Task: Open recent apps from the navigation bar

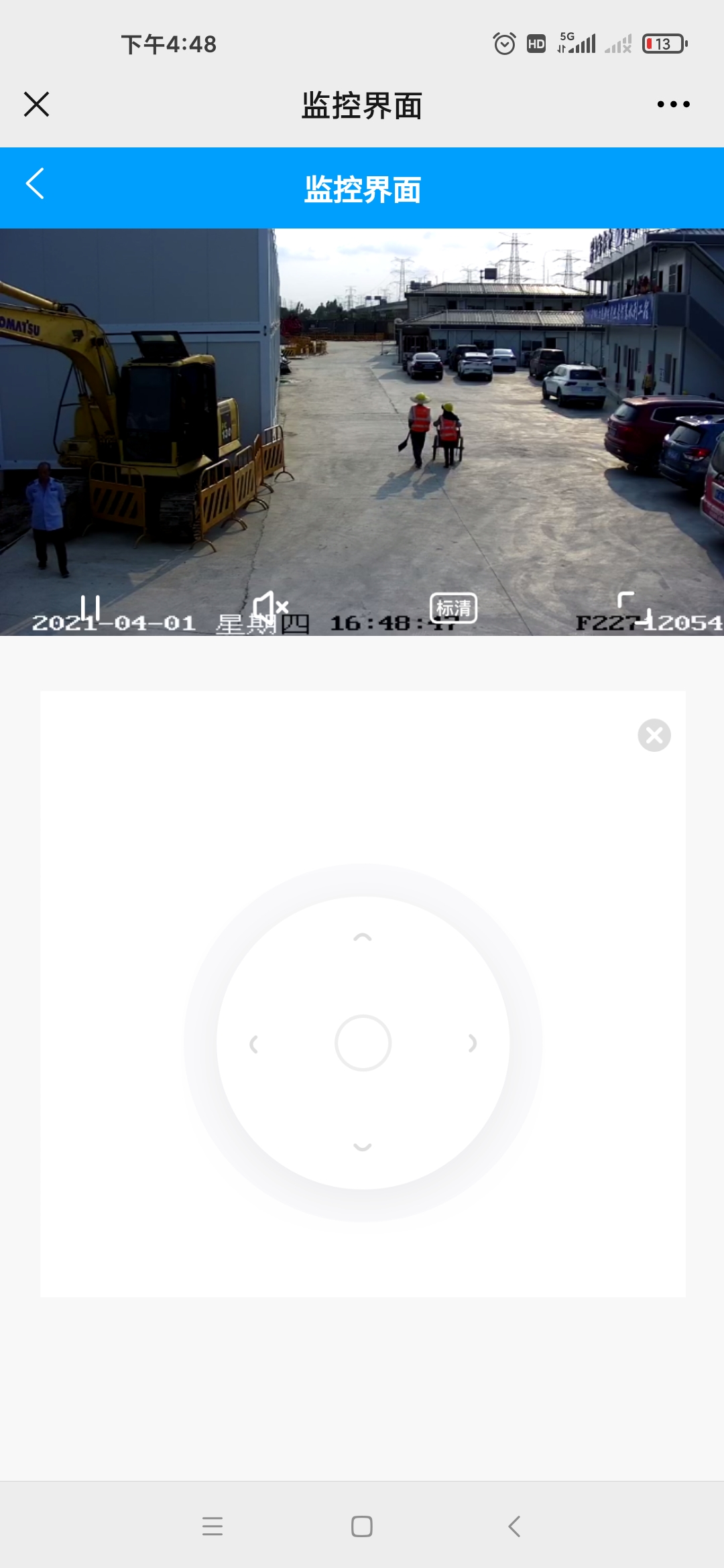Action: tap(213, 1526)
